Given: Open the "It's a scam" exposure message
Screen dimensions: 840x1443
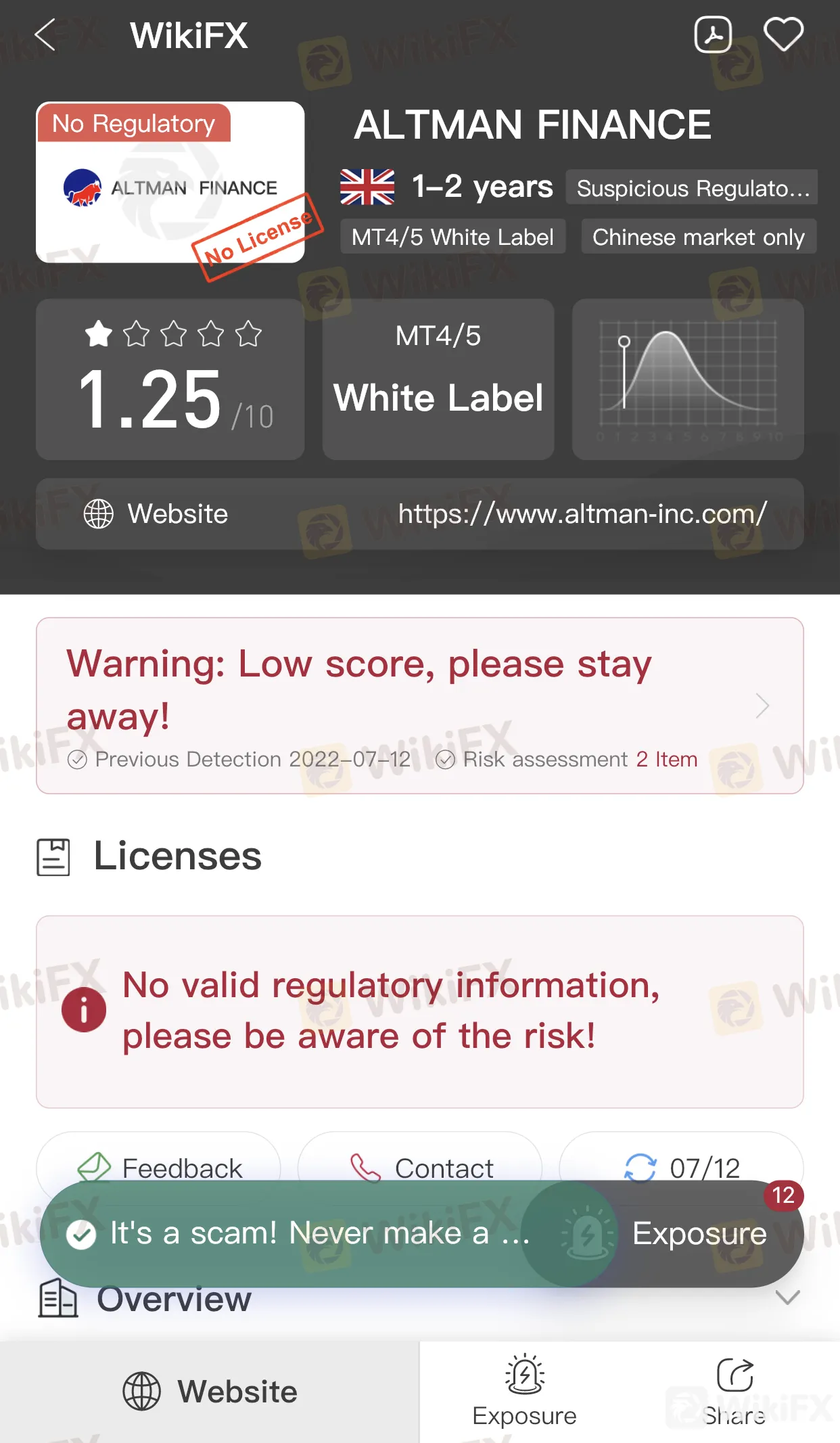Looking at the screenshot, I should (x=298, y=1233).
